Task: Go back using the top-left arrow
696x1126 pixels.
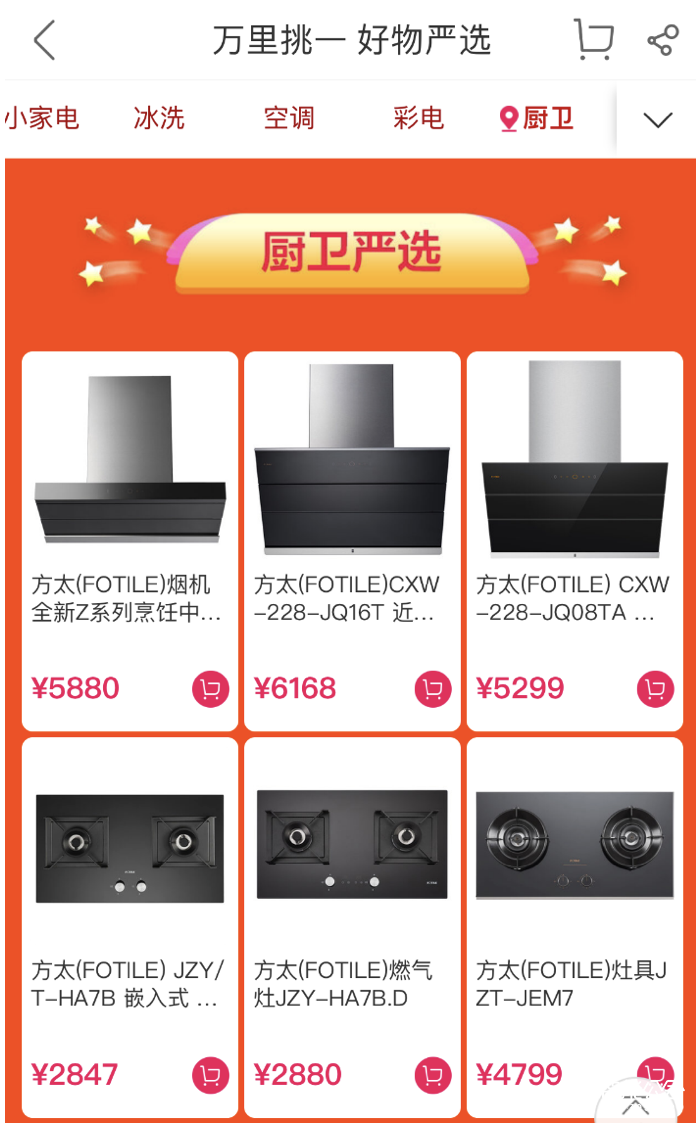Action: (x=44, y=41)
